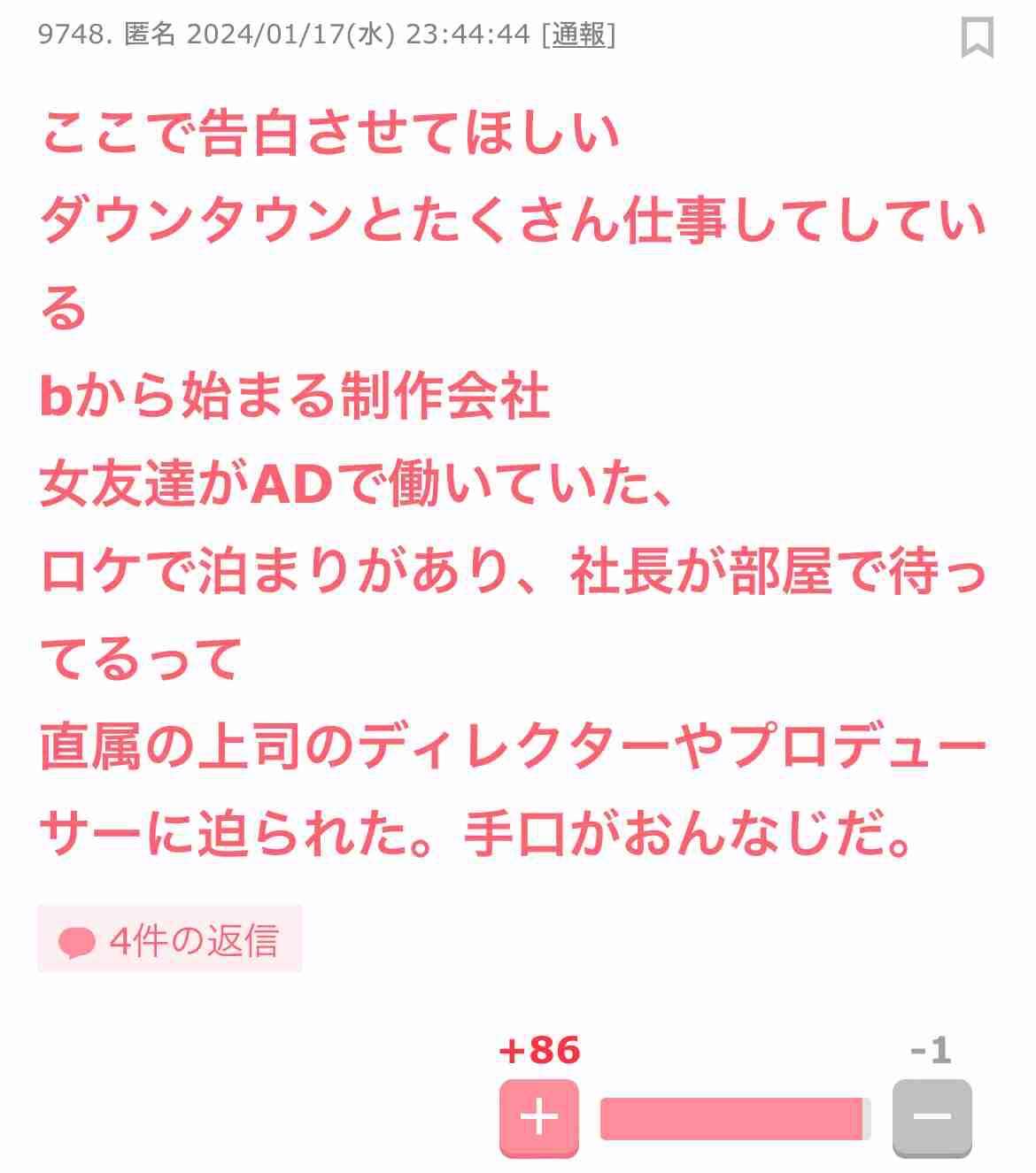Open the 4件の返信 replies

coord(170,939)
